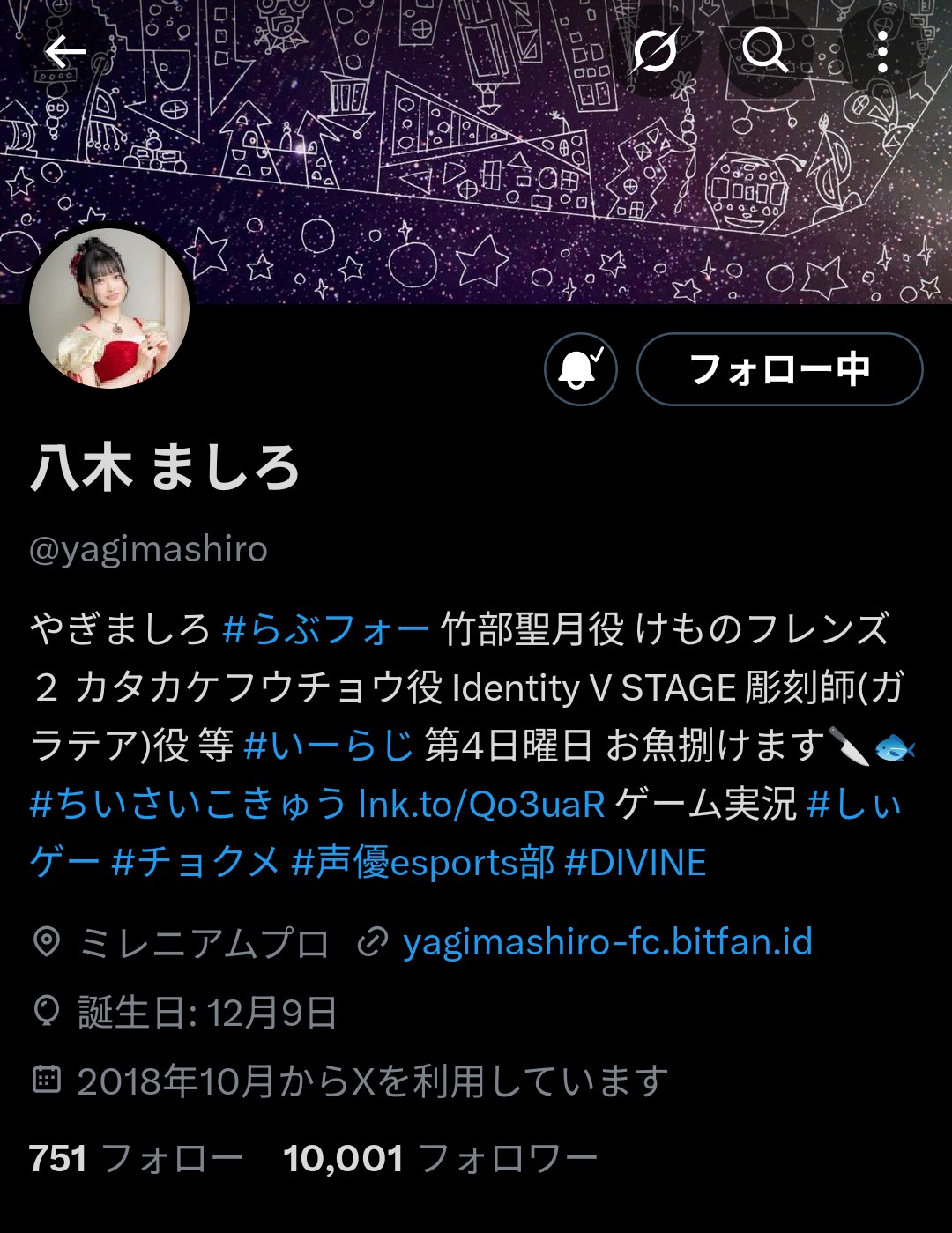Open the notification bell settings
952x1233 pixels.
[x=580, y=369]
